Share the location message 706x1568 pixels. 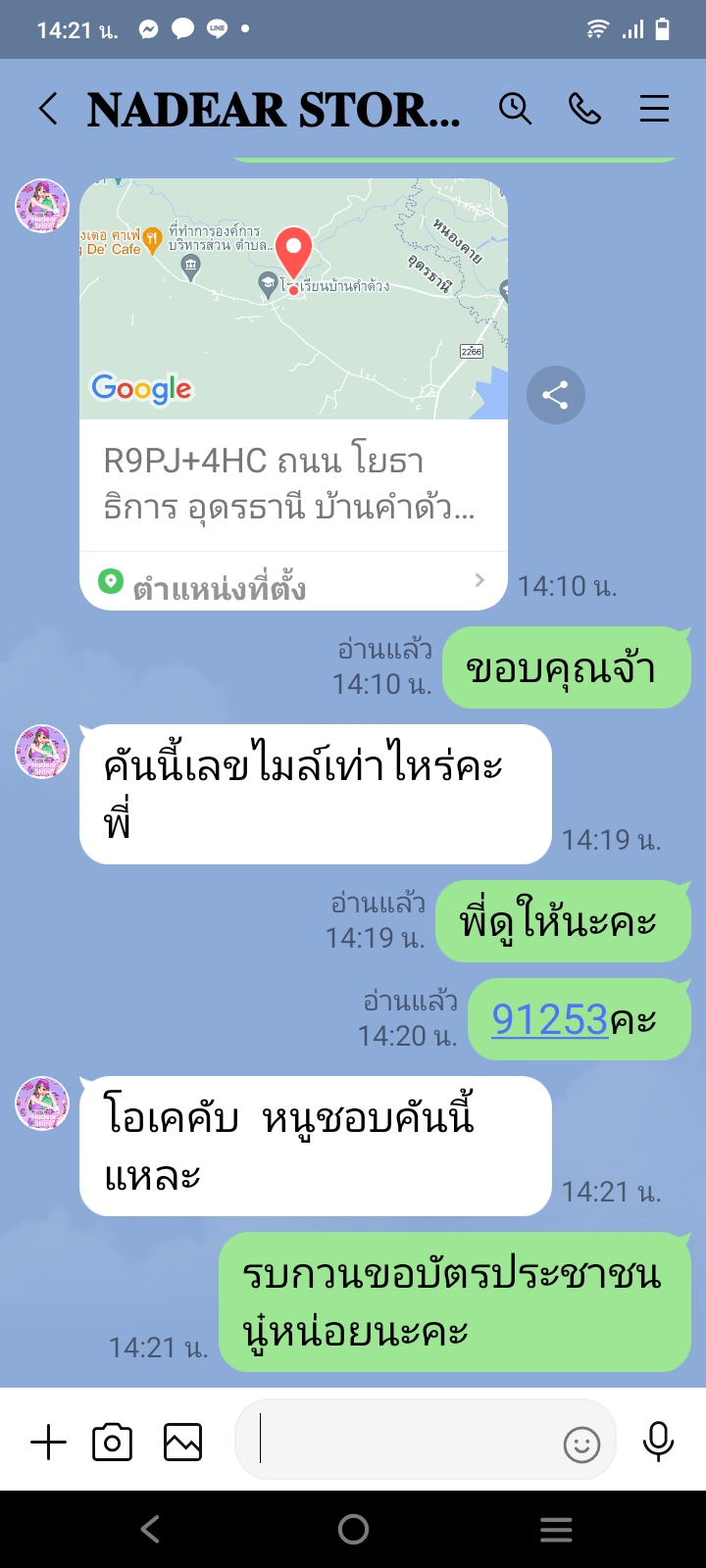[x=555, y=395]
